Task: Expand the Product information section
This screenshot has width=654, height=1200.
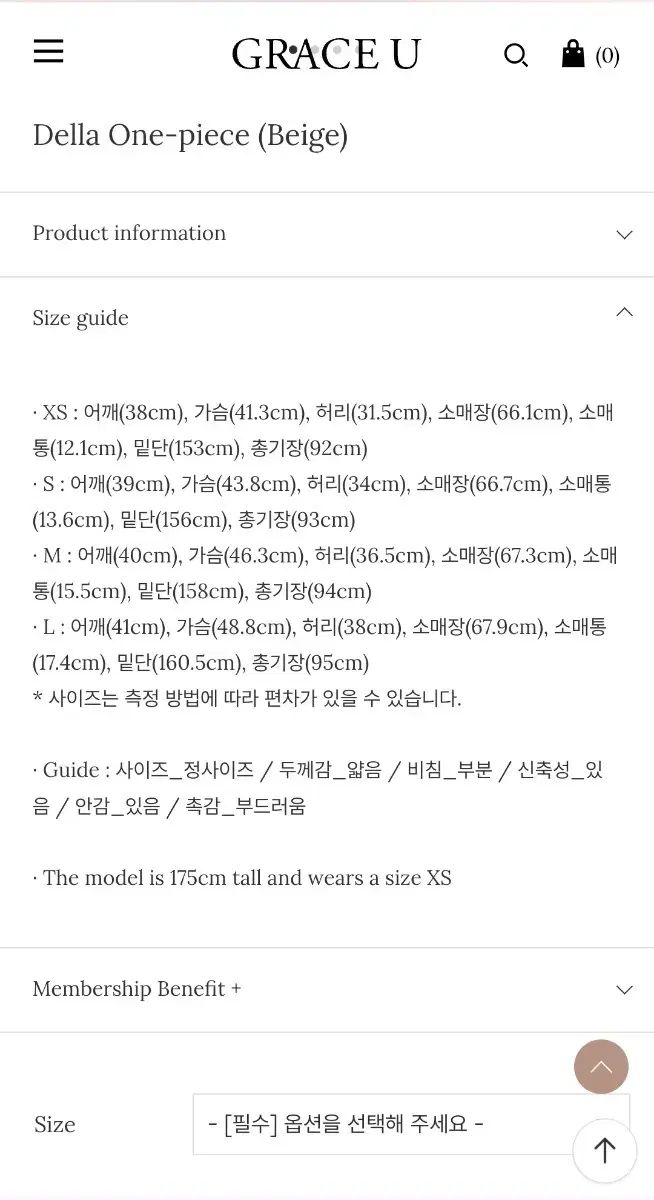Action: coord(326,234)
